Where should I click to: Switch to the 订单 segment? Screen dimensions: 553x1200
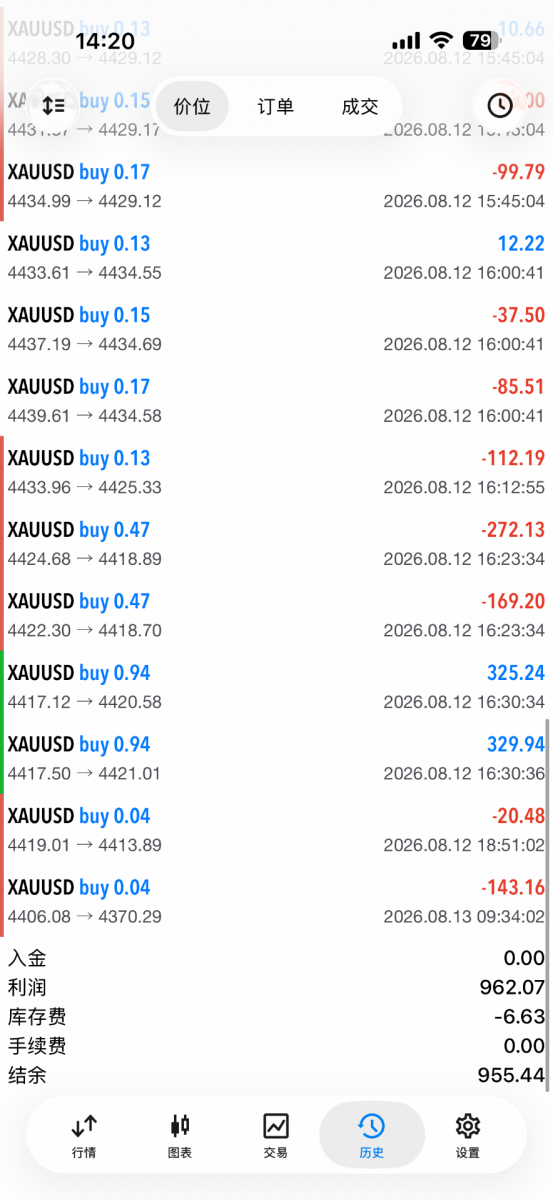click(276, 106)
